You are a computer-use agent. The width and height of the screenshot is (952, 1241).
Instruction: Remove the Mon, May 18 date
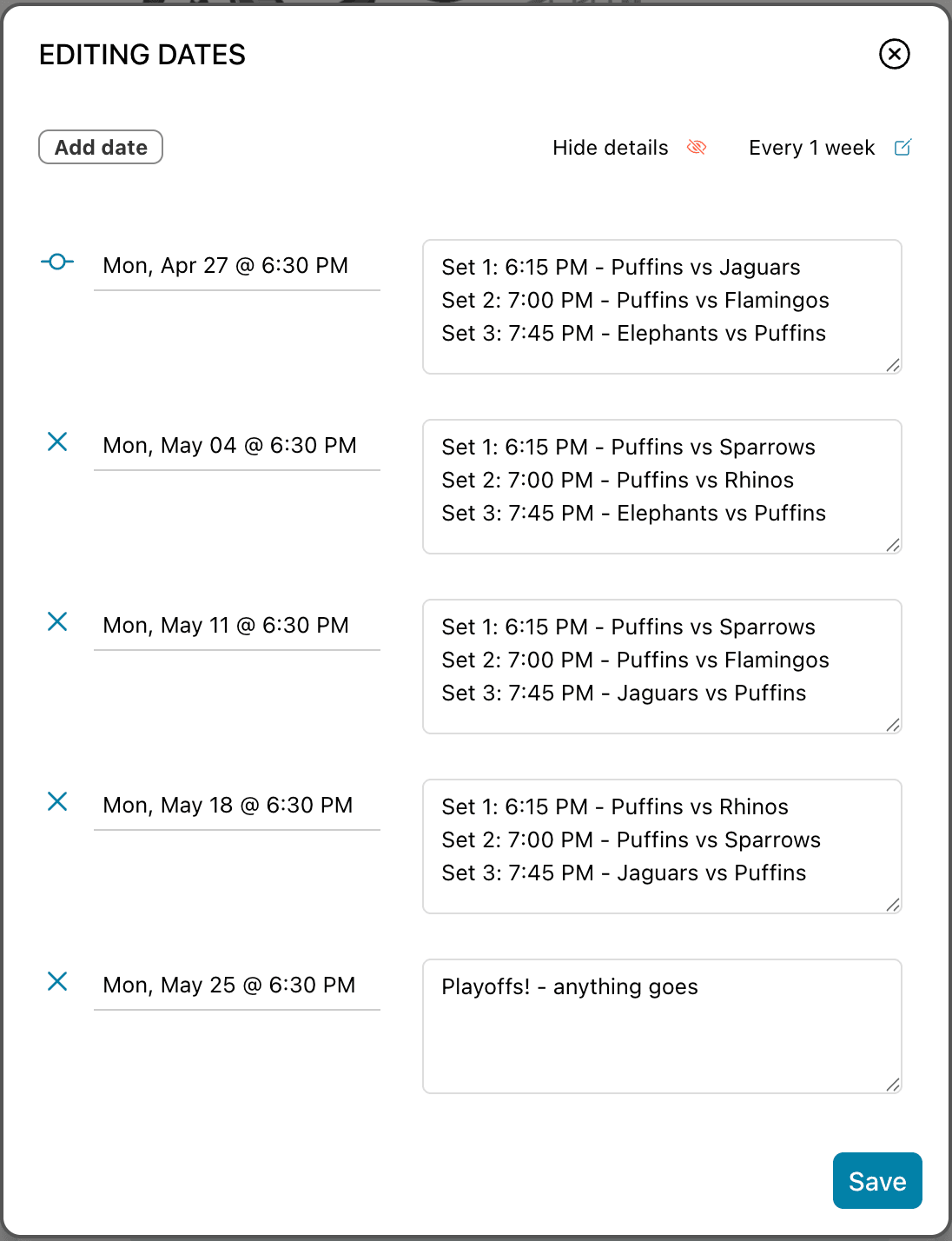[56, 802]
